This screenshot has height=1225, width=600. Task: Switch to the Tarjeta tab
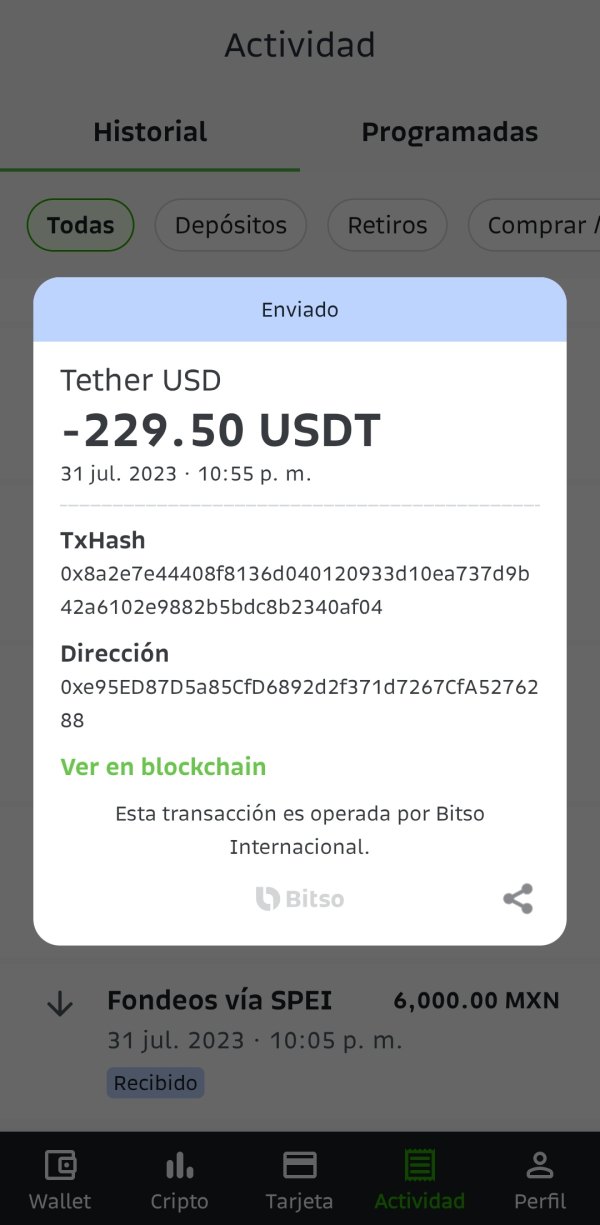[299, 1179]
